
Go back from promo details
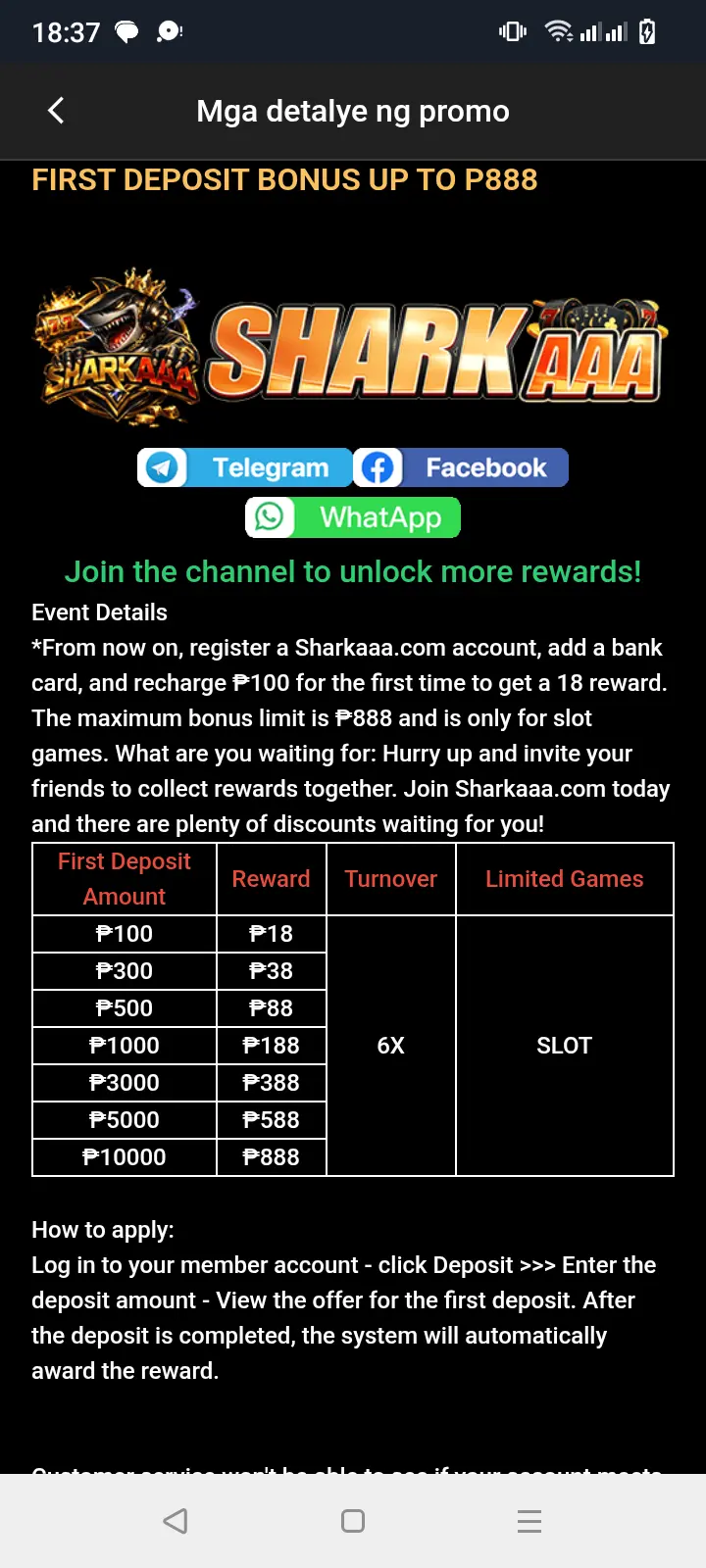click(56, 111)
